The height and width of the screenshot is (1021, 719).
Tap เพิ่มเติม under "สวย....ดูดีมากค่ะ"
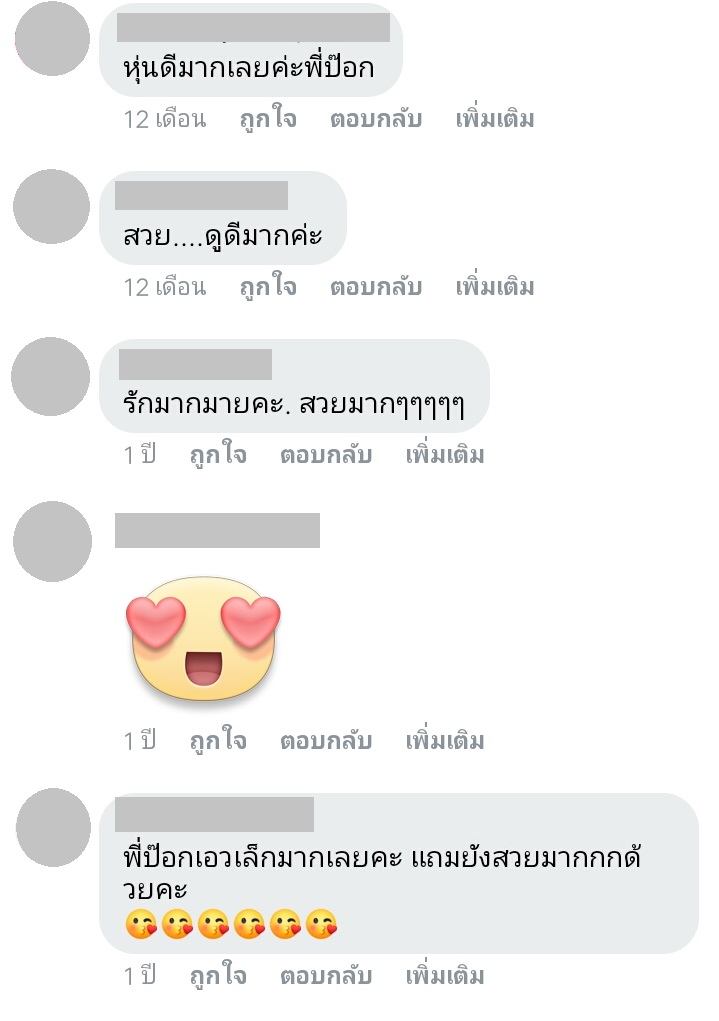point(495,288)
